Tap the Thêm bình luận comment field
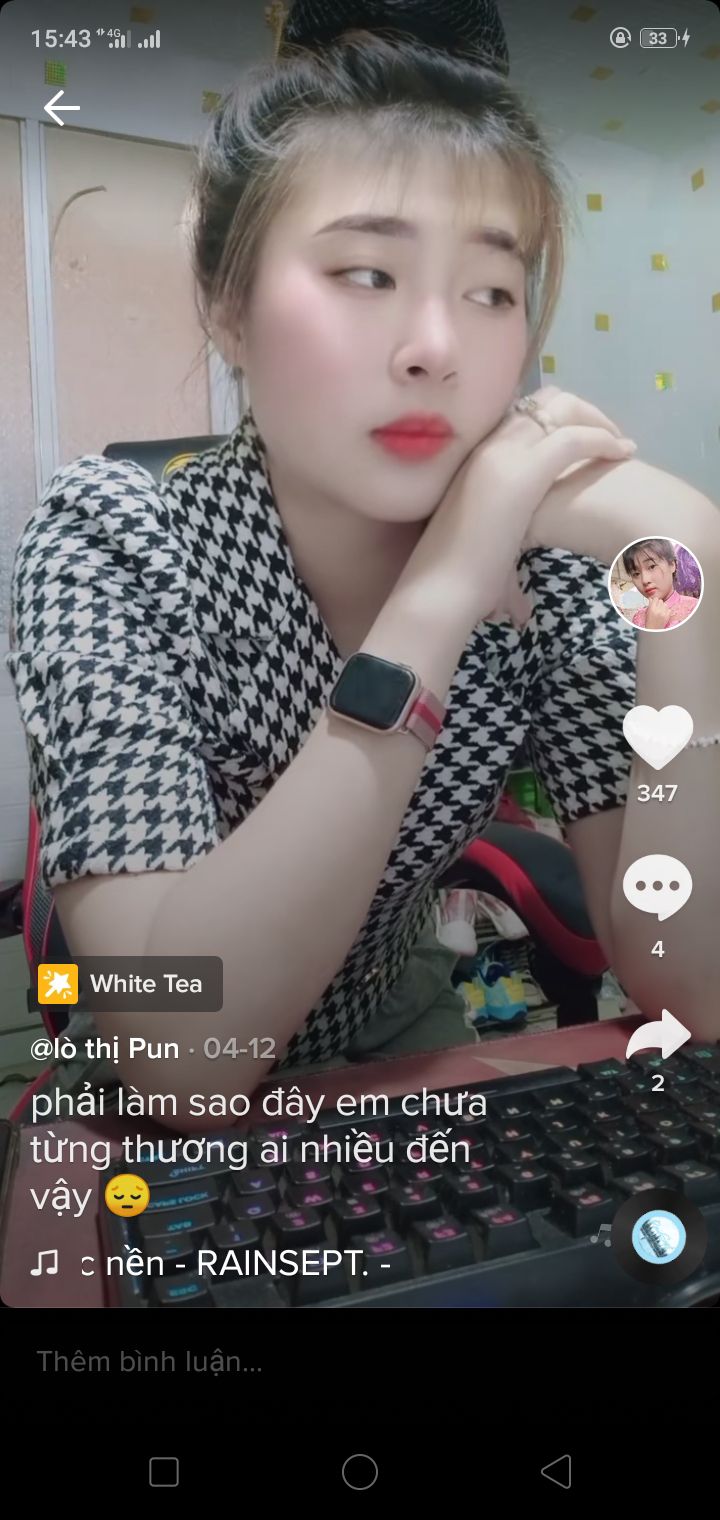 tap(150, 1360)
